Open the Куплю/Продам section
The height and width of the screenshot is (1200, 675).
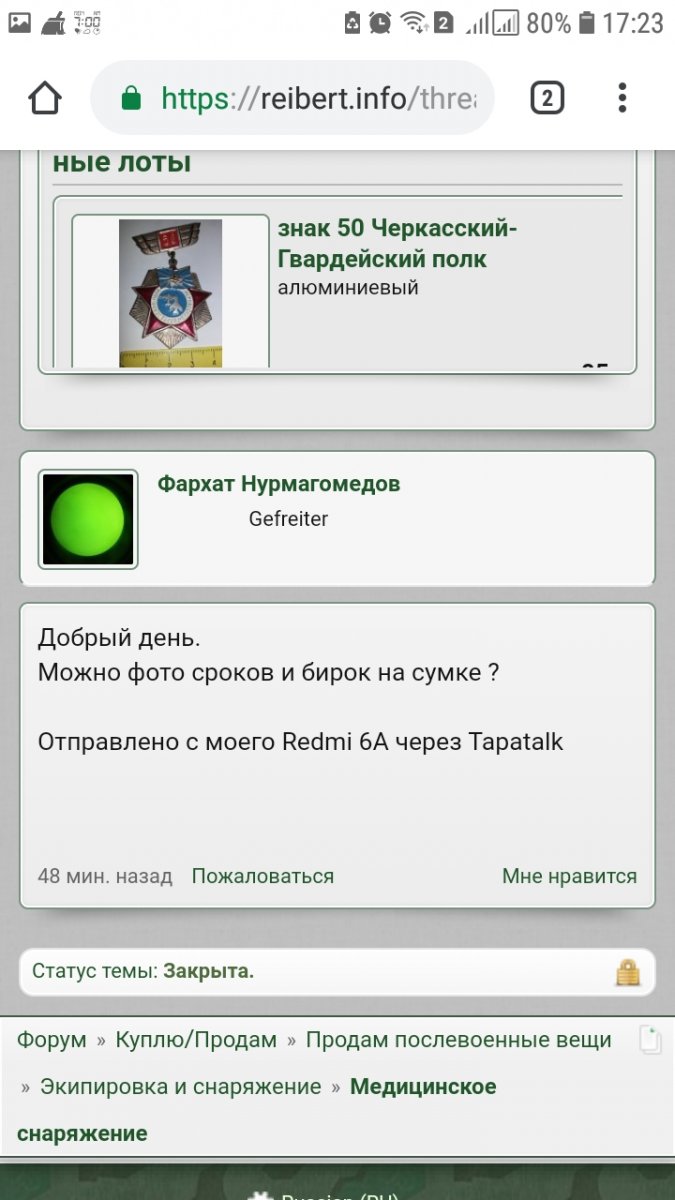196,1040
